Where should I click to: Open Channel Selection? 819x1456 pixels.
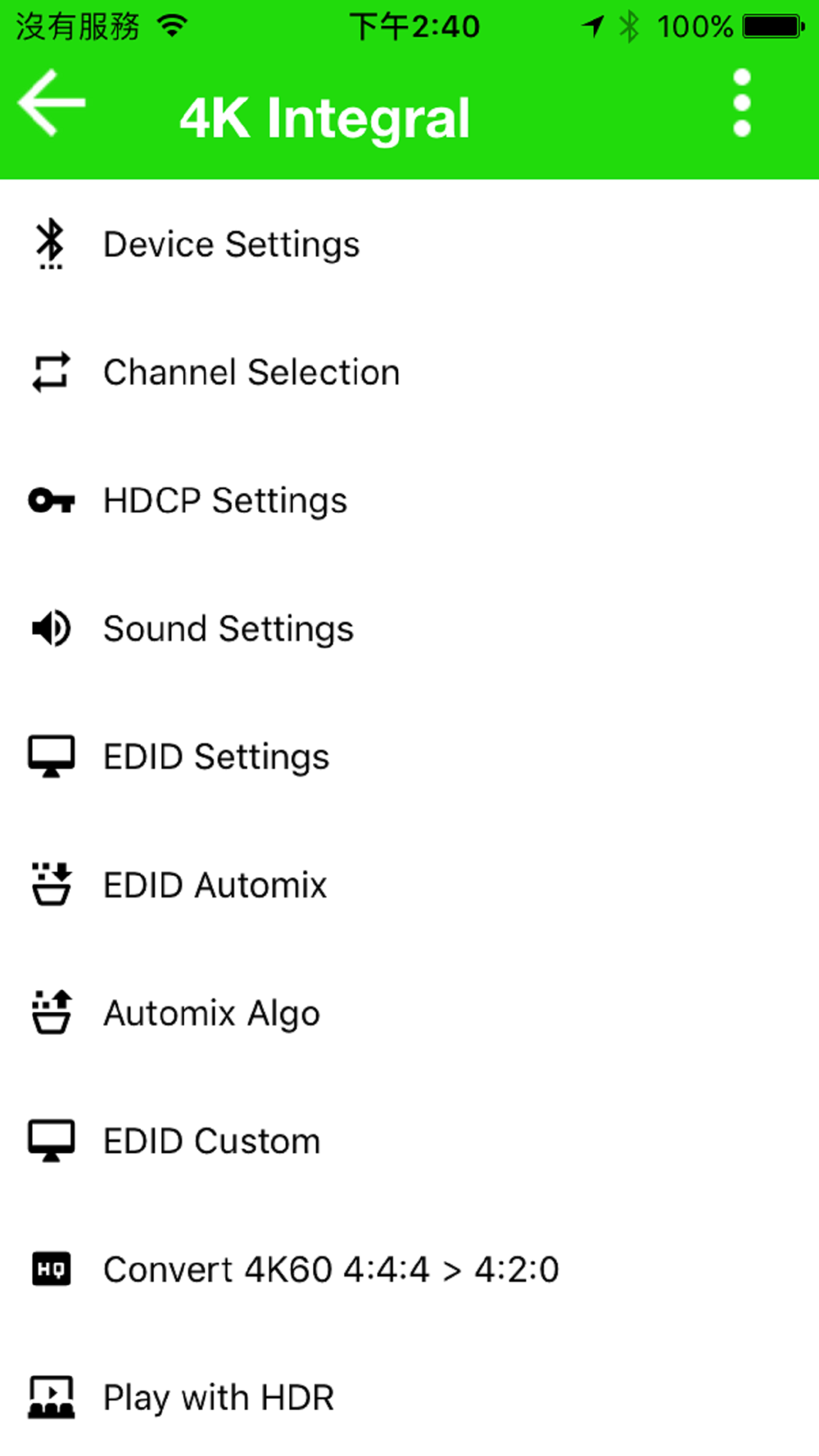pyautogui.click(x=409, y=373)
